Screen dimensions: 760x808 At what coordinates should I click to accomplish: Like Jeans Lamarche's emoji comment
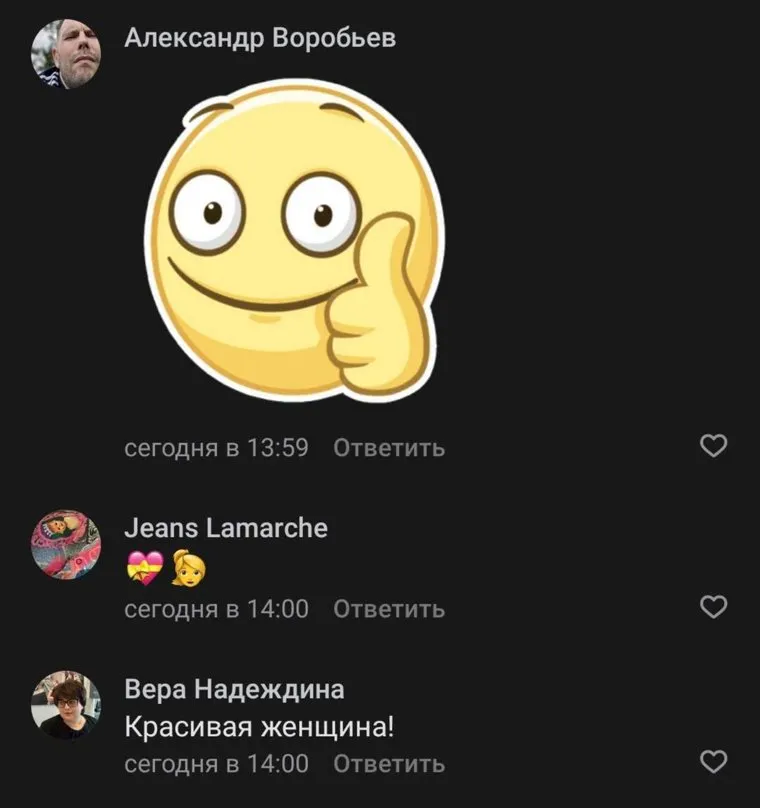click(712, 607)
